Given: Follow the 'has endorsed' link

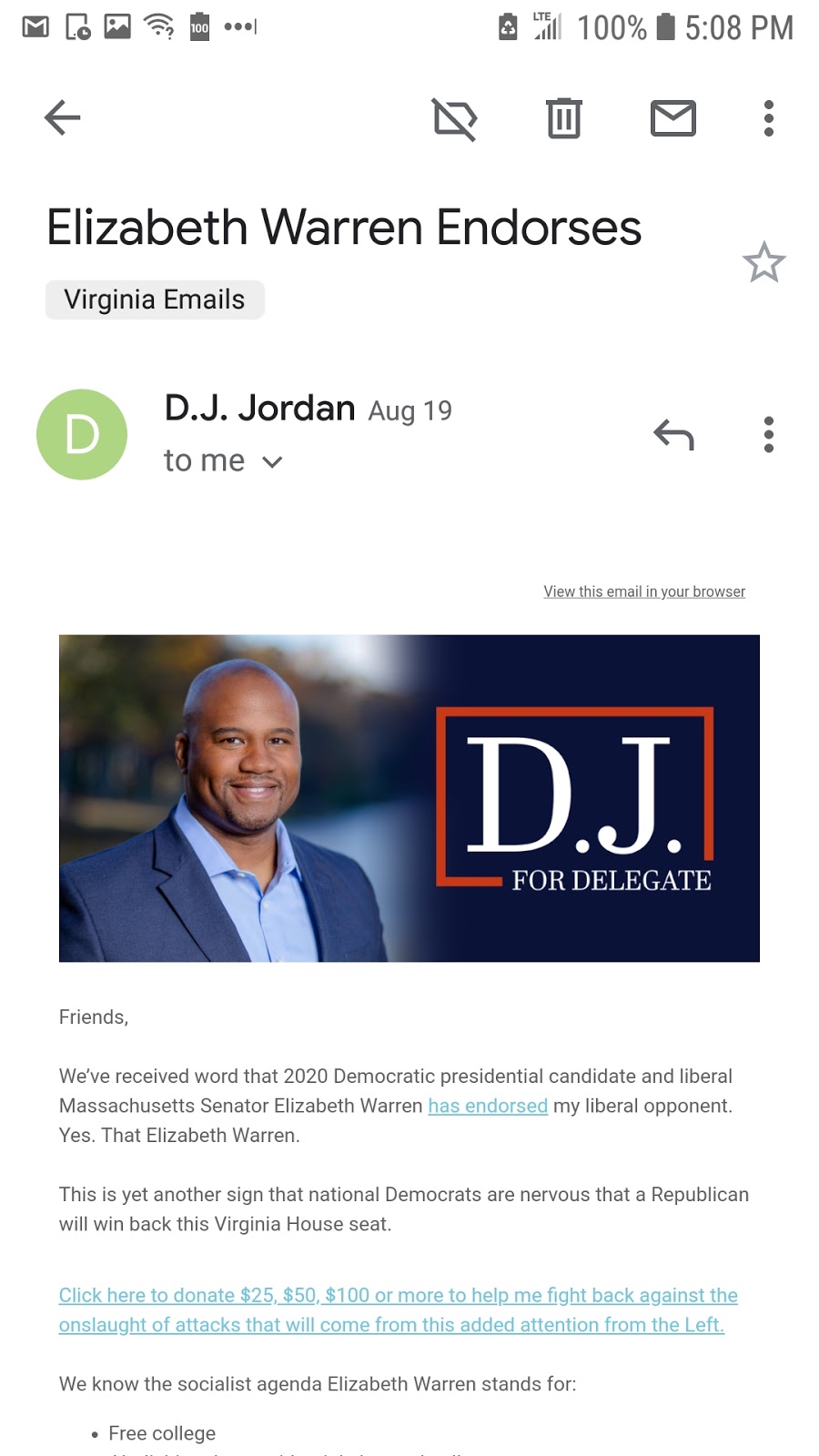Looking at the screenshot, I should click(x=488, y=1106).
